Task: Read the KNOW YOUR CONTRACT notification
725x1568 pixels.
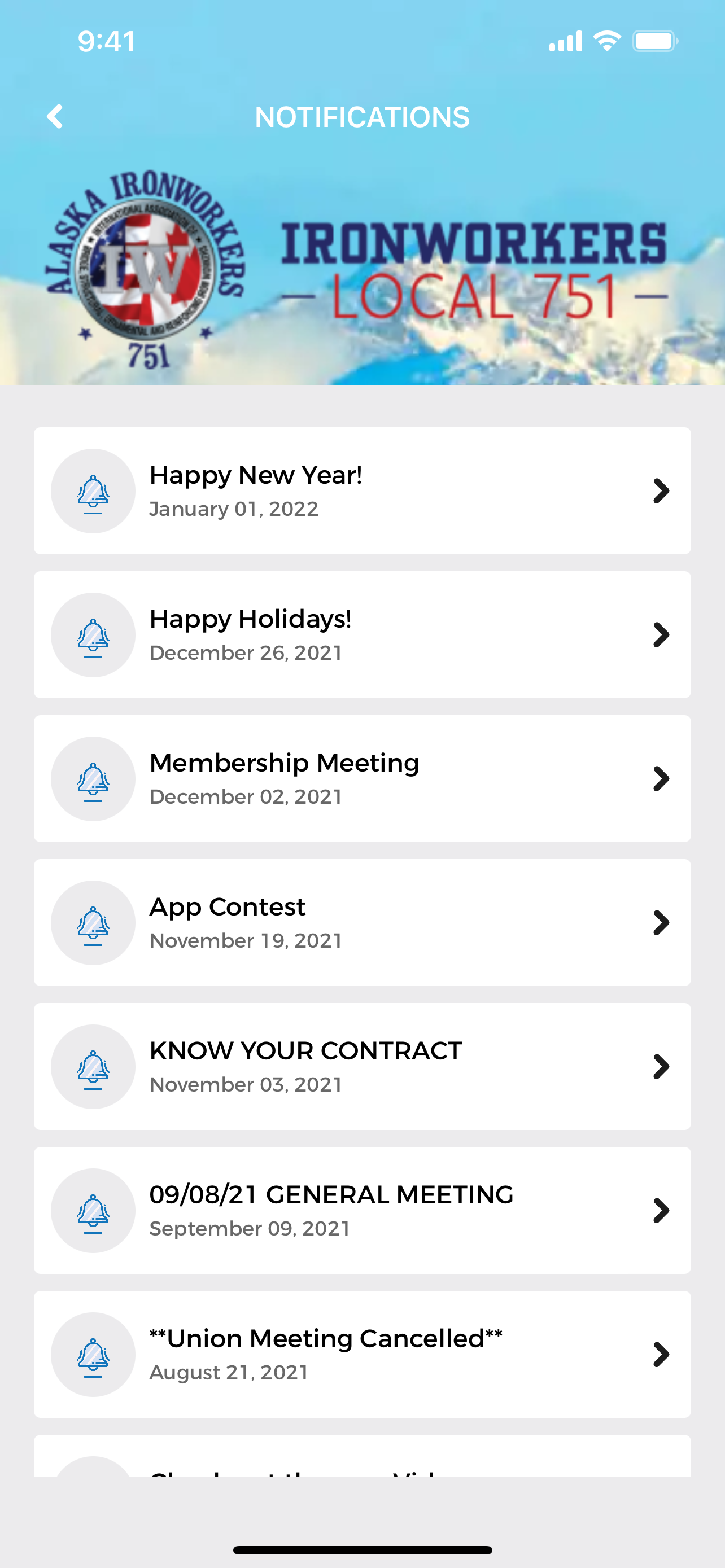Action: pos(362,1066)
